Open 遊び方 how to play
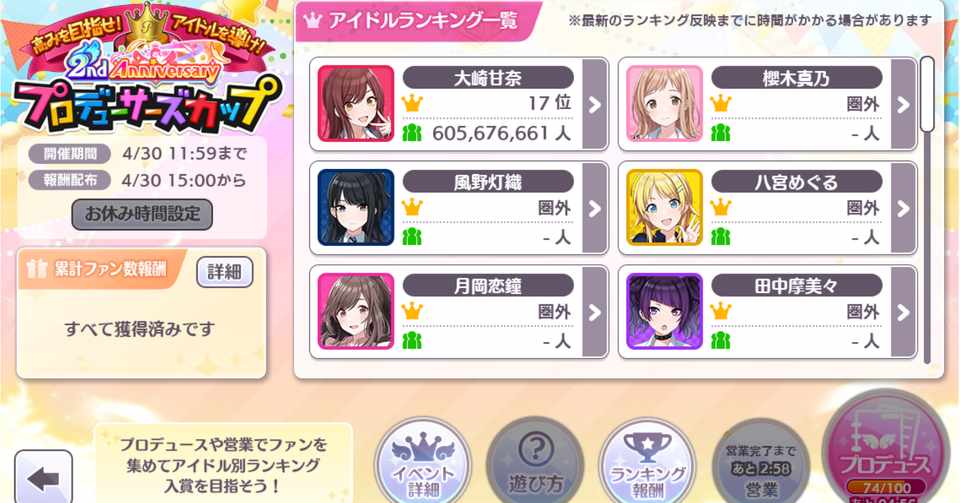Image resolution: width=960 pixels, height=503 pixels. click(534, 463)
